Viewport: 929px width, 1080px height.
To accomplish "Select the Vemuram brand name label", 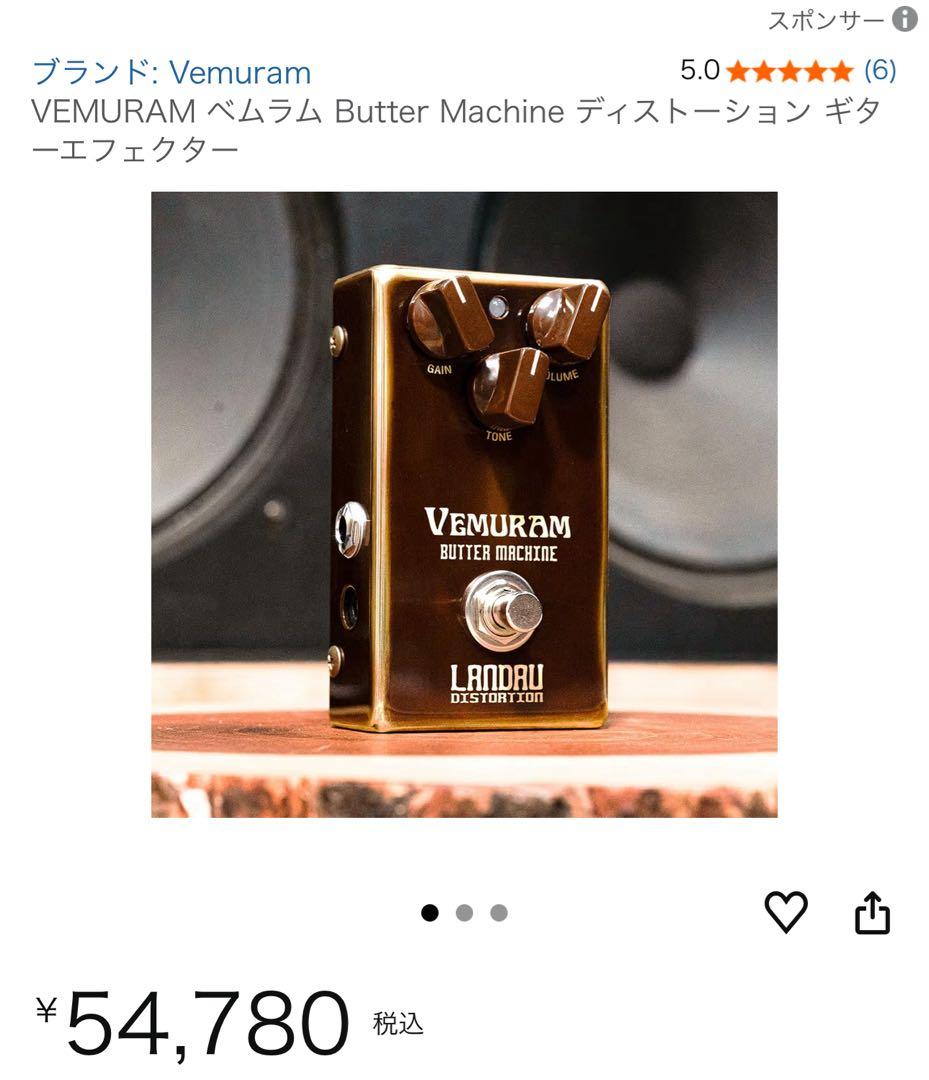I will pyautogui.click(x=240, y=71).
